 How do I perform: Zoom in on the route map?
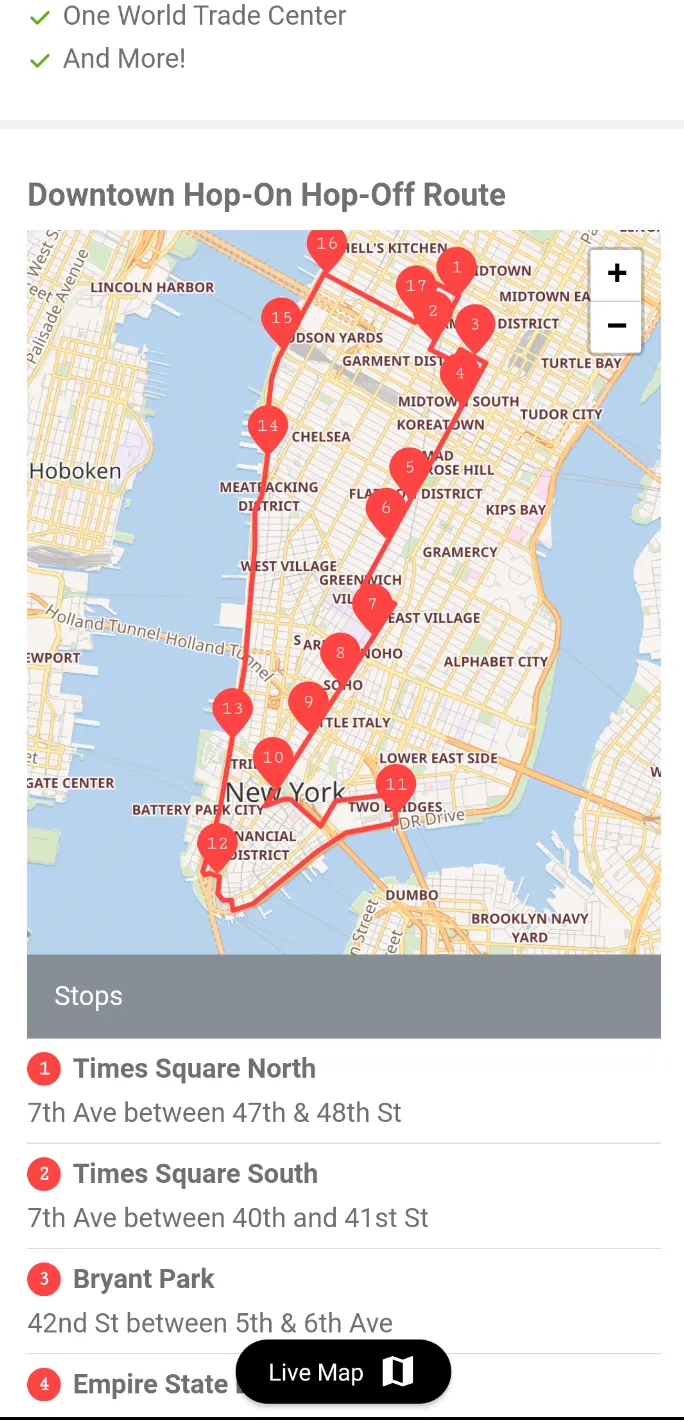click(x=616, y=274)
